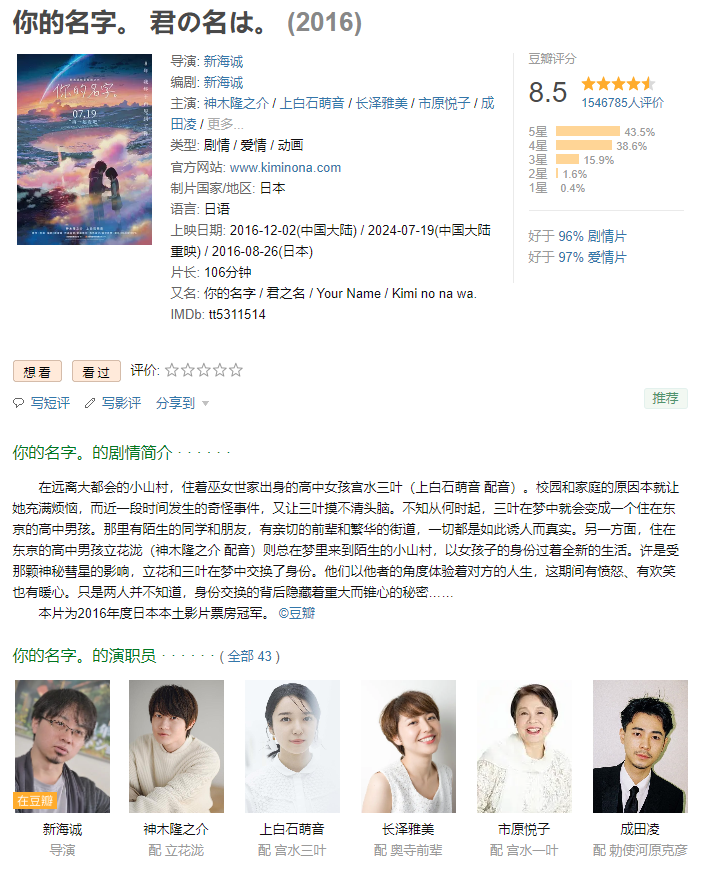Rate the movie five stars

[236, 370]
